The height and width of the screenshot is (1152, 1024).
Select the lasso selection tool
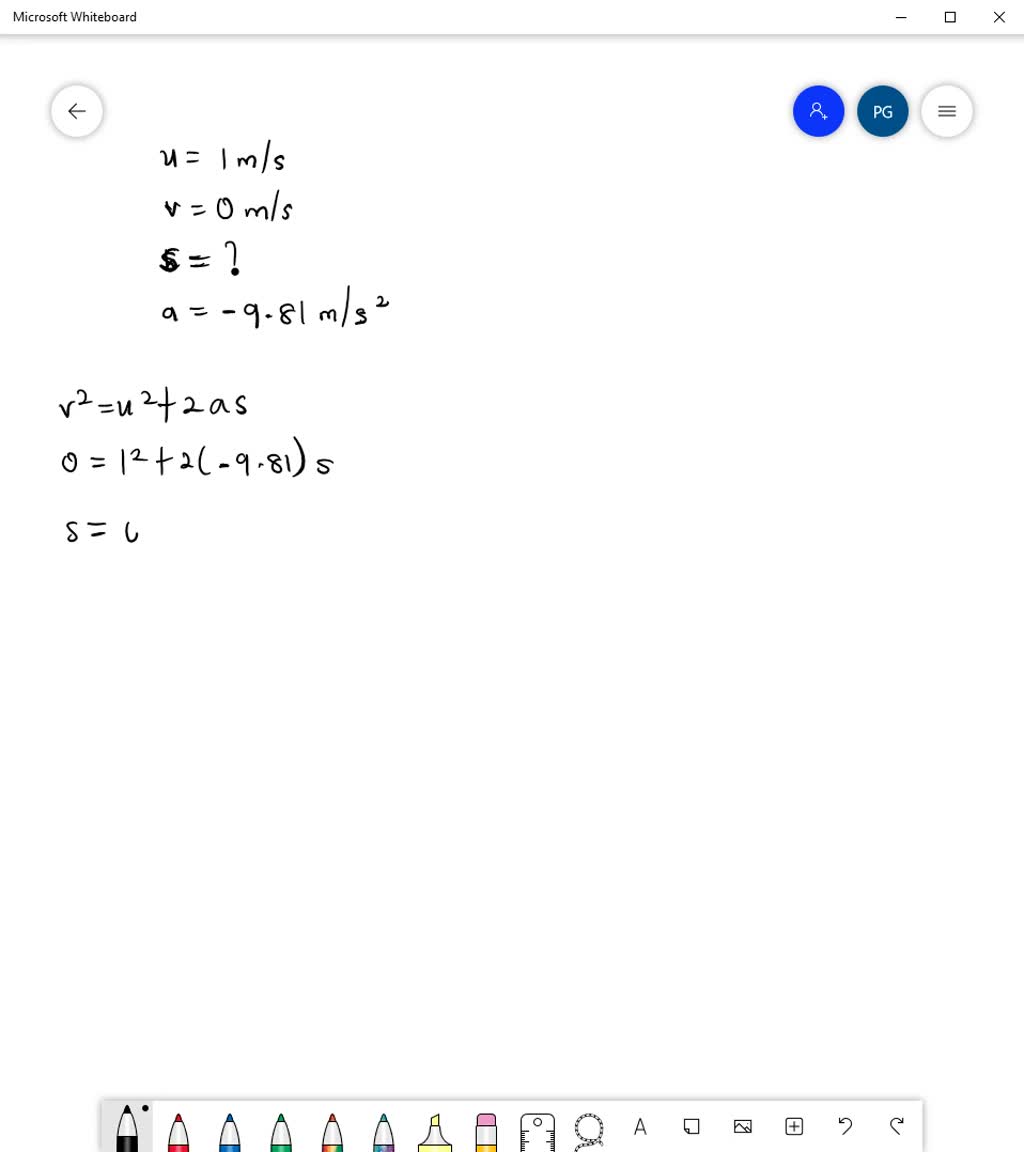(589, 1130)
